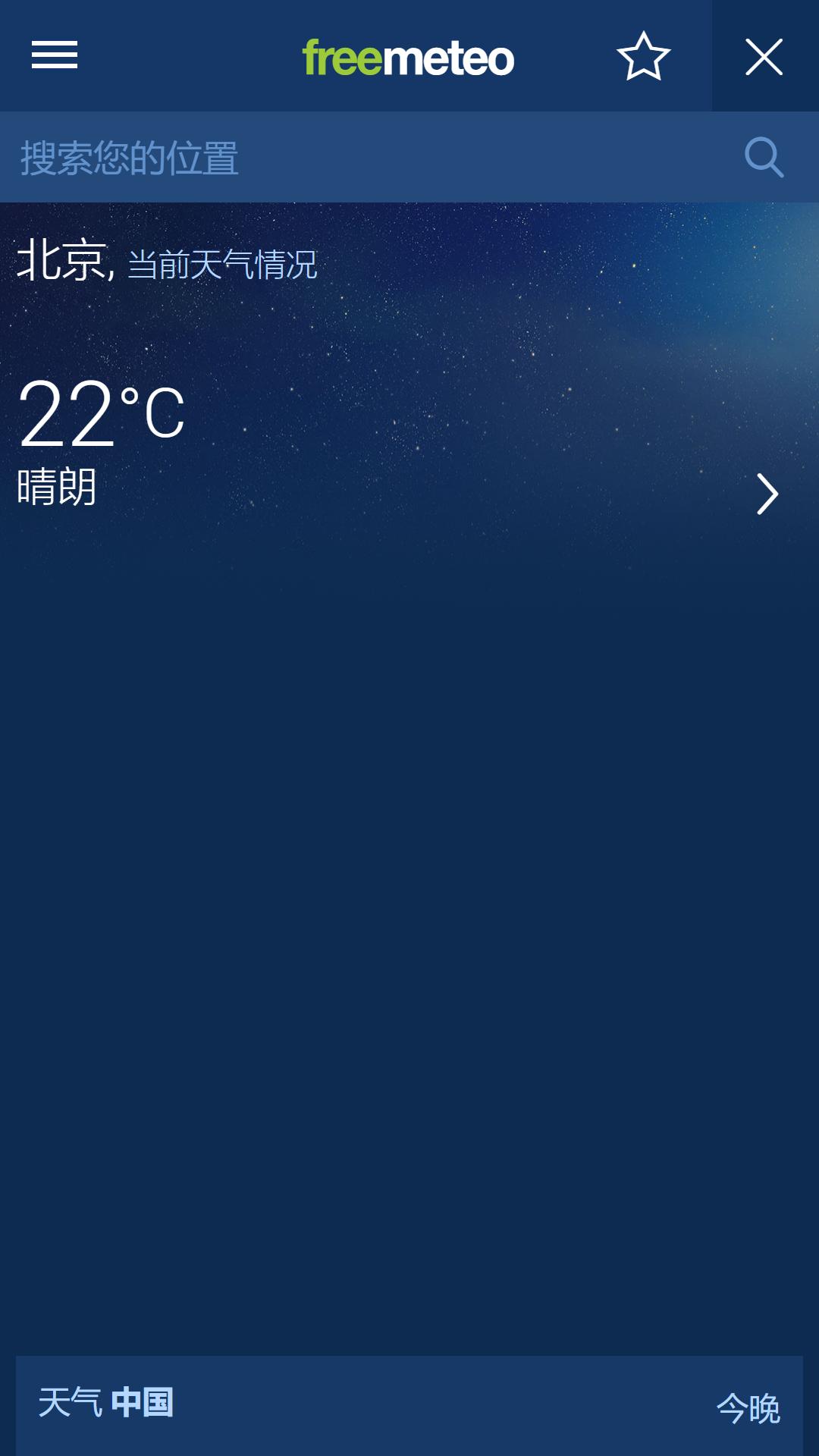The image size is (819, 1456).
Task: Open the 天气 中国 tonight section
Action: point(409,1404)
